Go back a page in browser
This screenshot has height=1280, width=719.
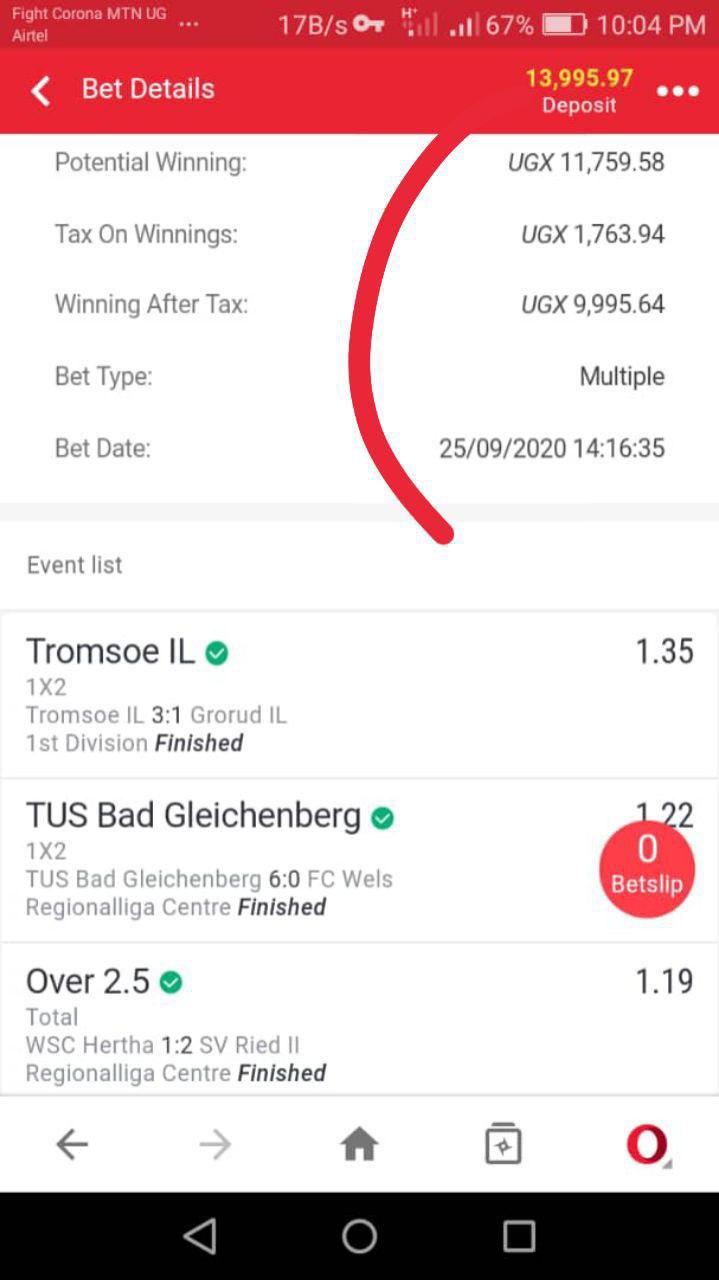pyautogui.click(x=72, y=1144)
